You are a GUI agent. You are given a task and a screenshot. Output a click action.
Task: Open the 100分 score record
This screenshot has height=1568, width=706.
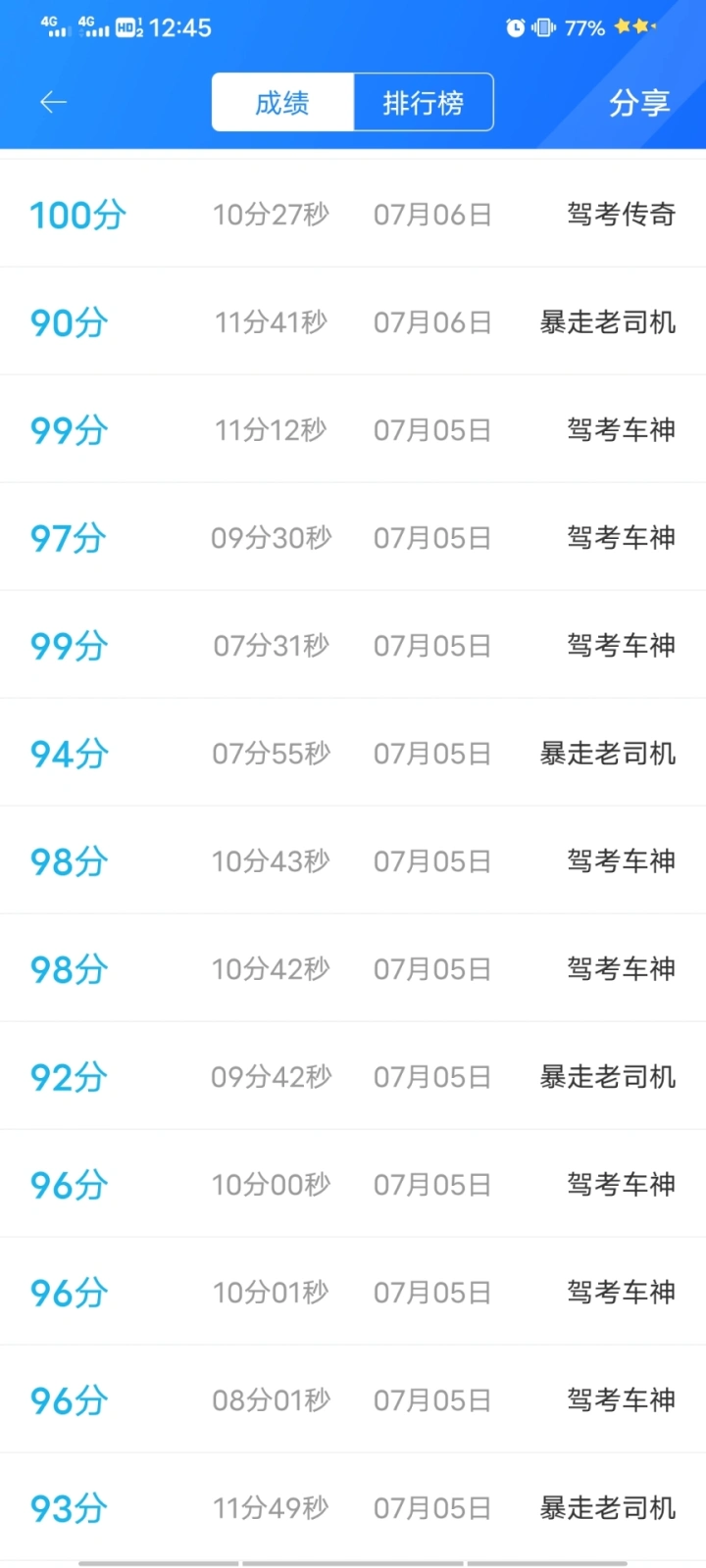point(353,214)
